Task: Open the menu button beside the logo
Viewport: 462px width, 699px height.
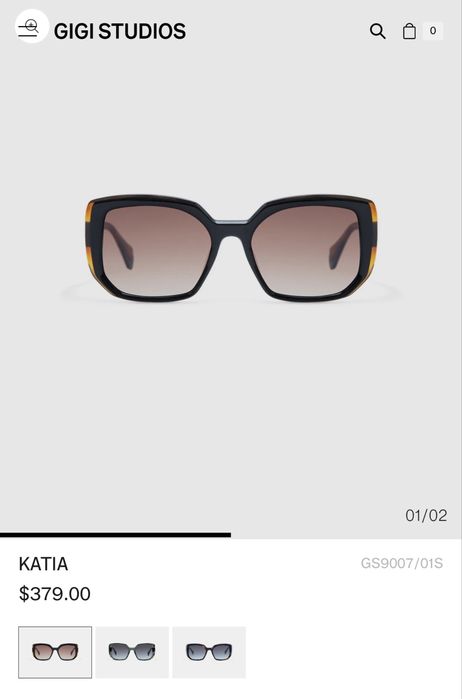Action: point(31,27)
